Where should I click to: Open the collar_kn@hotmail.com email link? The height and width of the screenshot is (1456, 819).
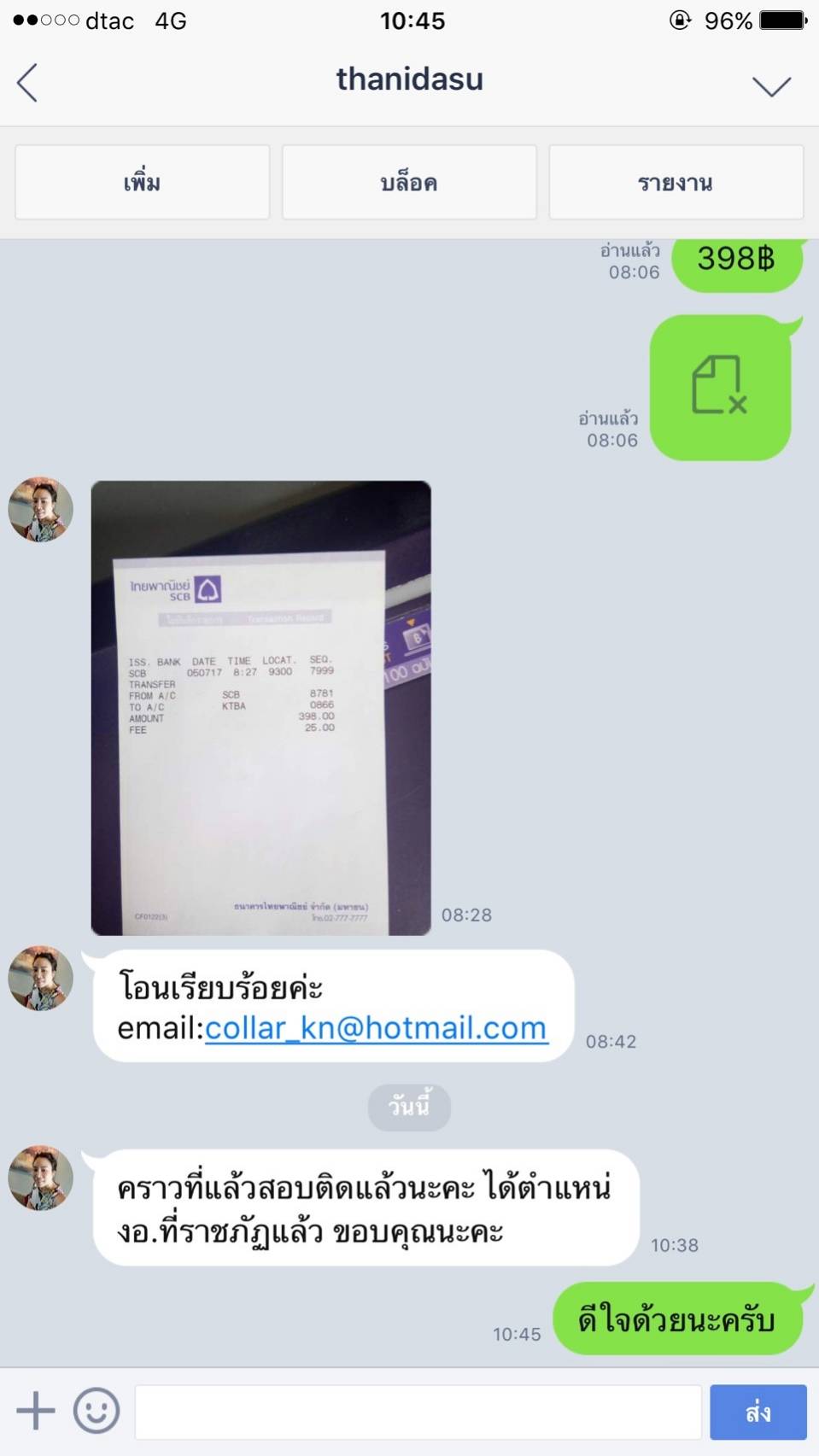tap(376, 1027)
